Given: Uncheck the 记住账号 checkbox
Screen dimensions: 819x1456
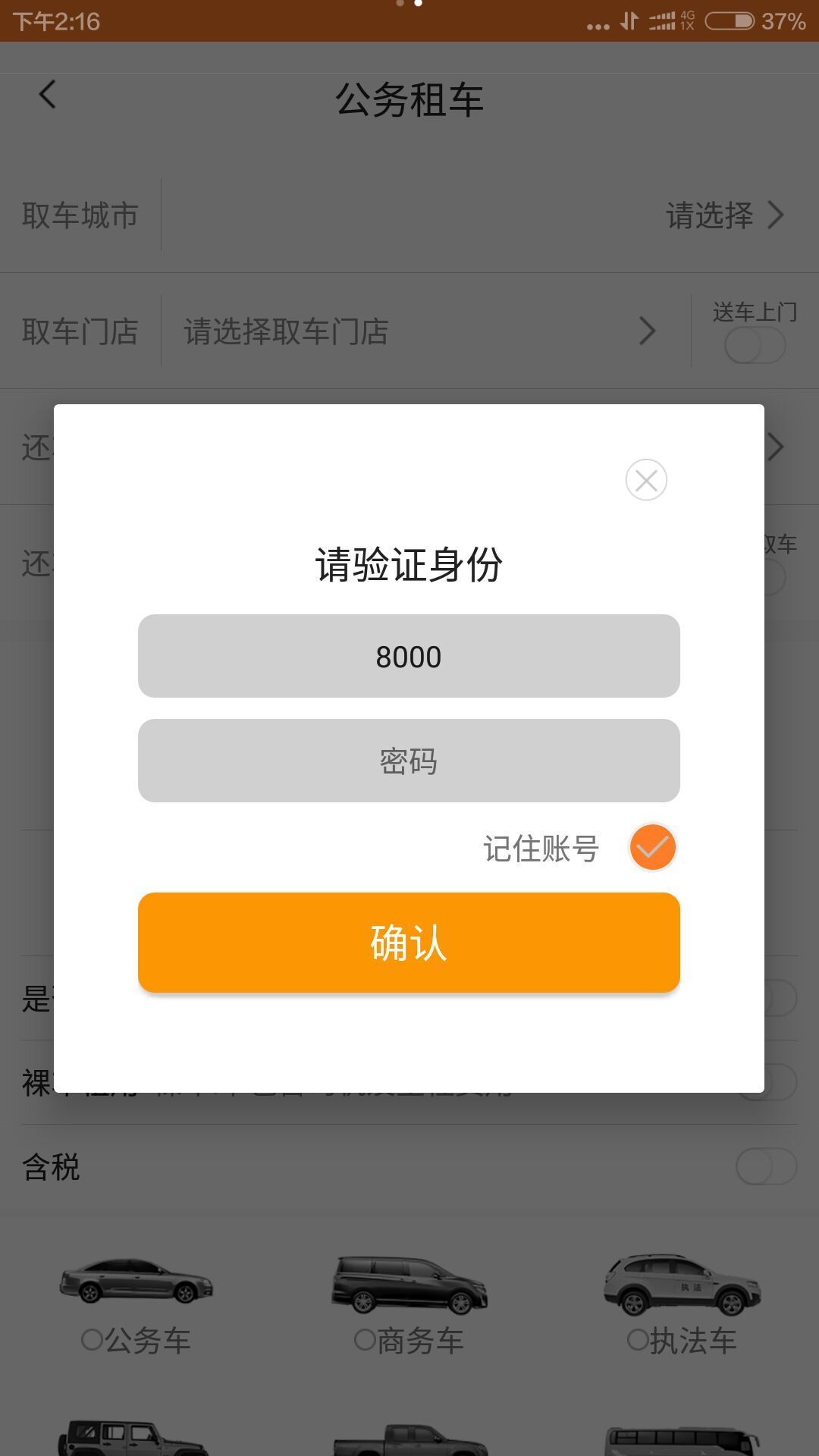Looking at the screenshot, I should pos(652,847).
